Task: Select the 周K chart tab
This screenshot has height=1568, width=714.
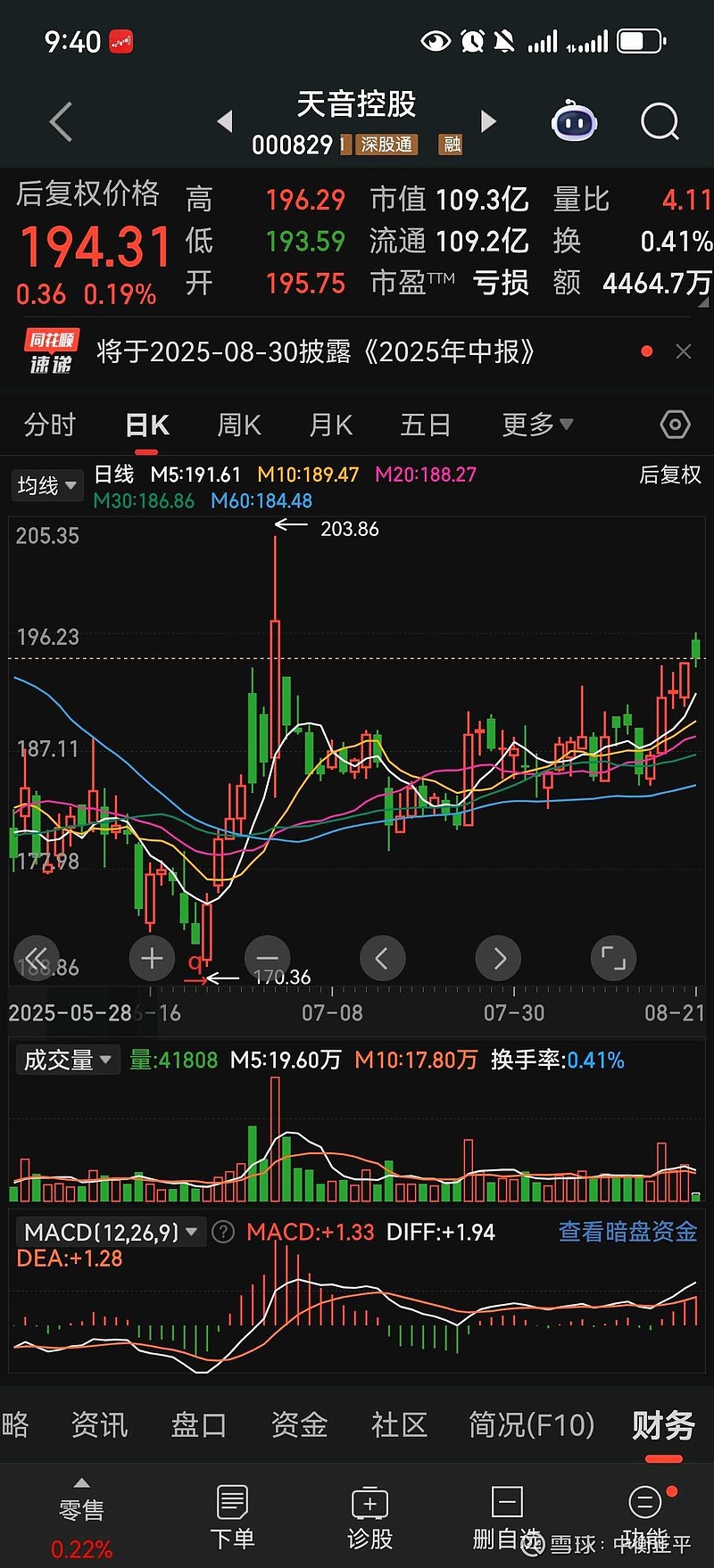Action: (239, 425)
